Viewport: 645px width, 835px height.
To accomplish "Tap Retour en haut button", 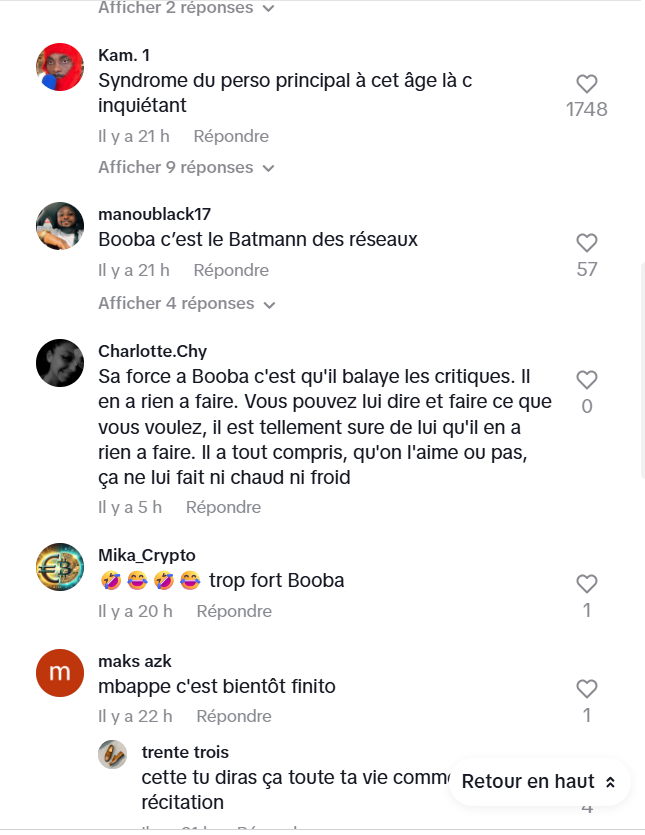I will (539, 782).
